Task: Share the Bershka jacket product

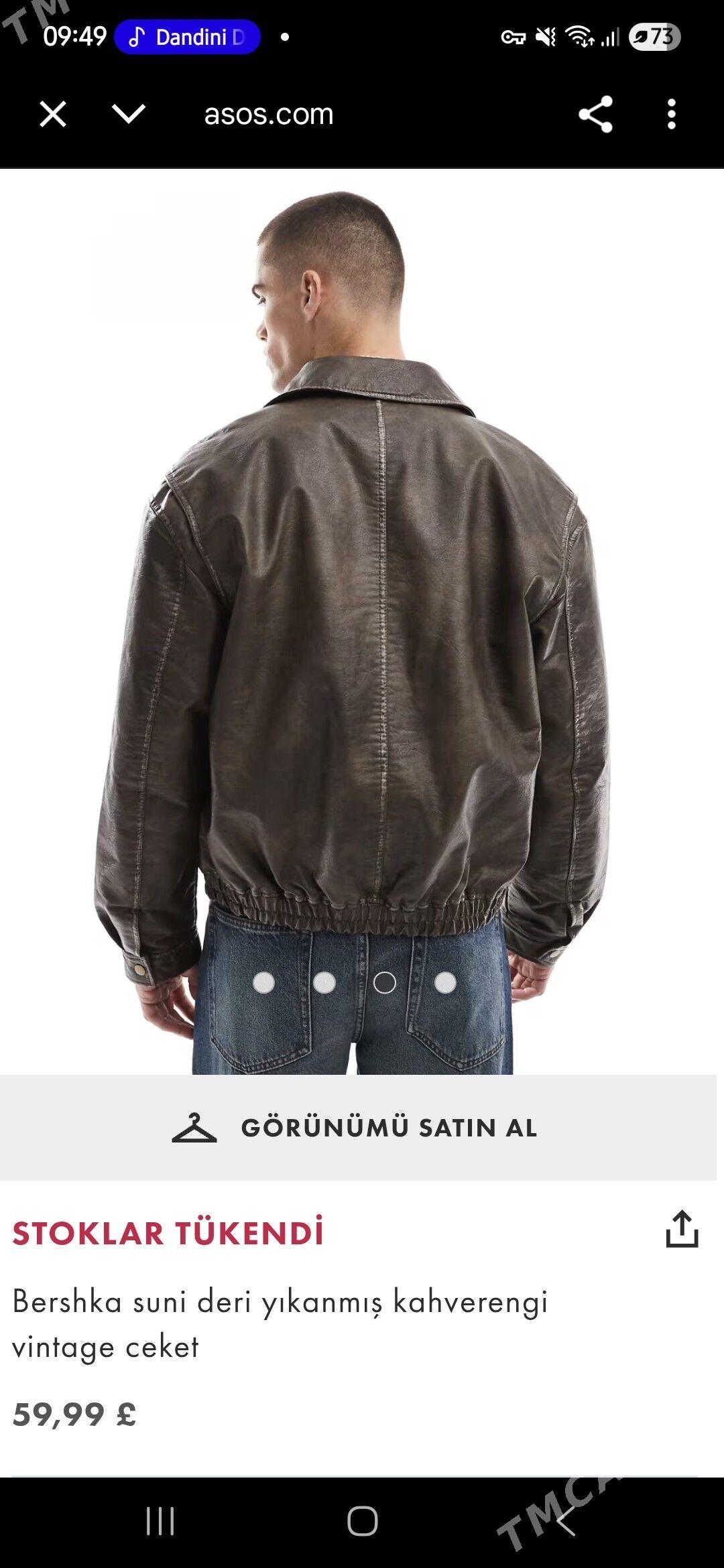Action: (x=682, y=1229)
